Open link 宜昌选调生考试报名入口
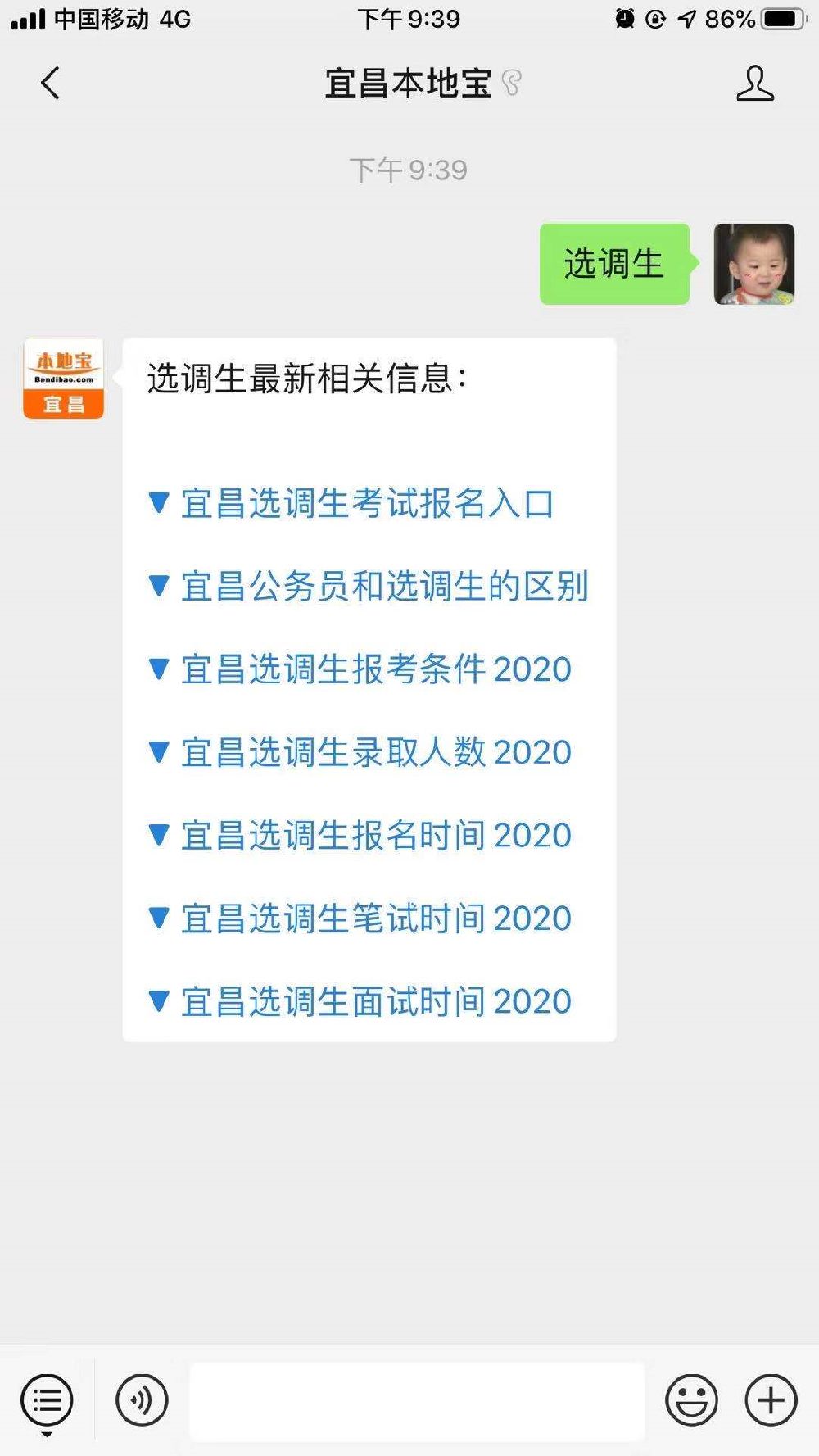Image resolution: width=819 pixels, height=1456 pixels. pos(367,504)
